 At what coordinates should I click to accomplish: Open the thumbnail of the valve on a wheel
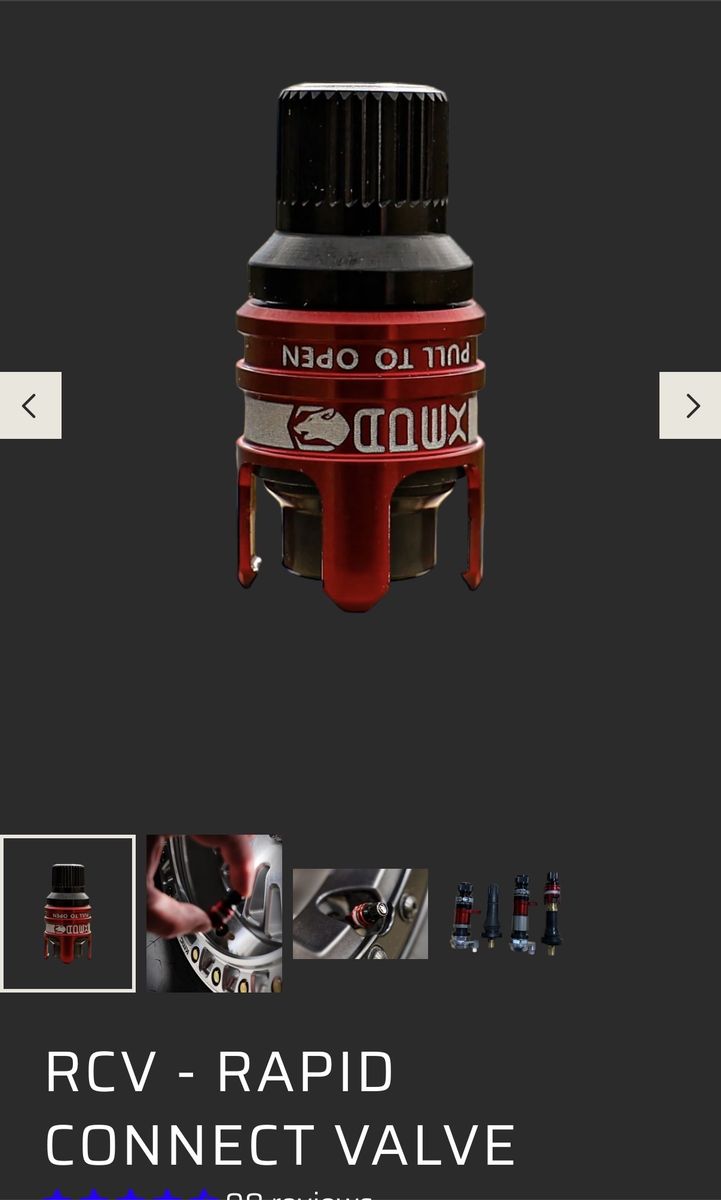[x=360, y=913]
